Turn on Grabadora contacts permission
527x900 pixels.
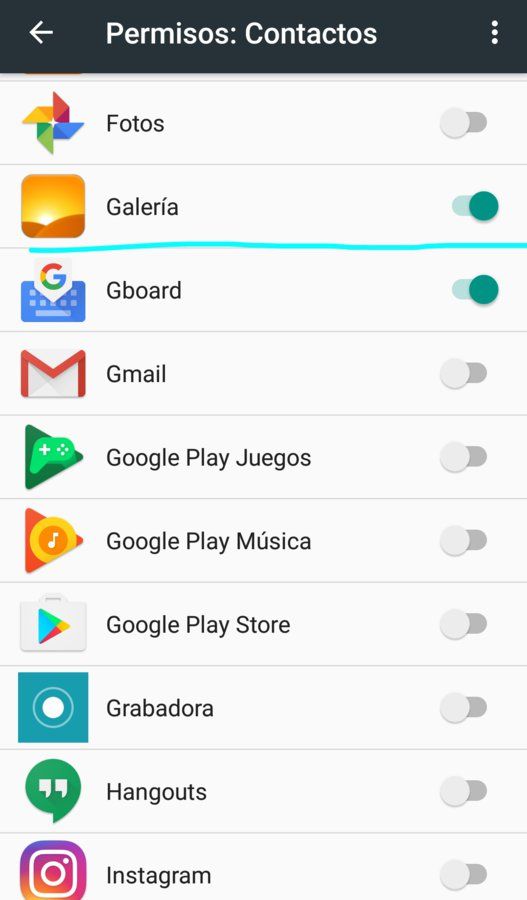(x=464, y=708)
